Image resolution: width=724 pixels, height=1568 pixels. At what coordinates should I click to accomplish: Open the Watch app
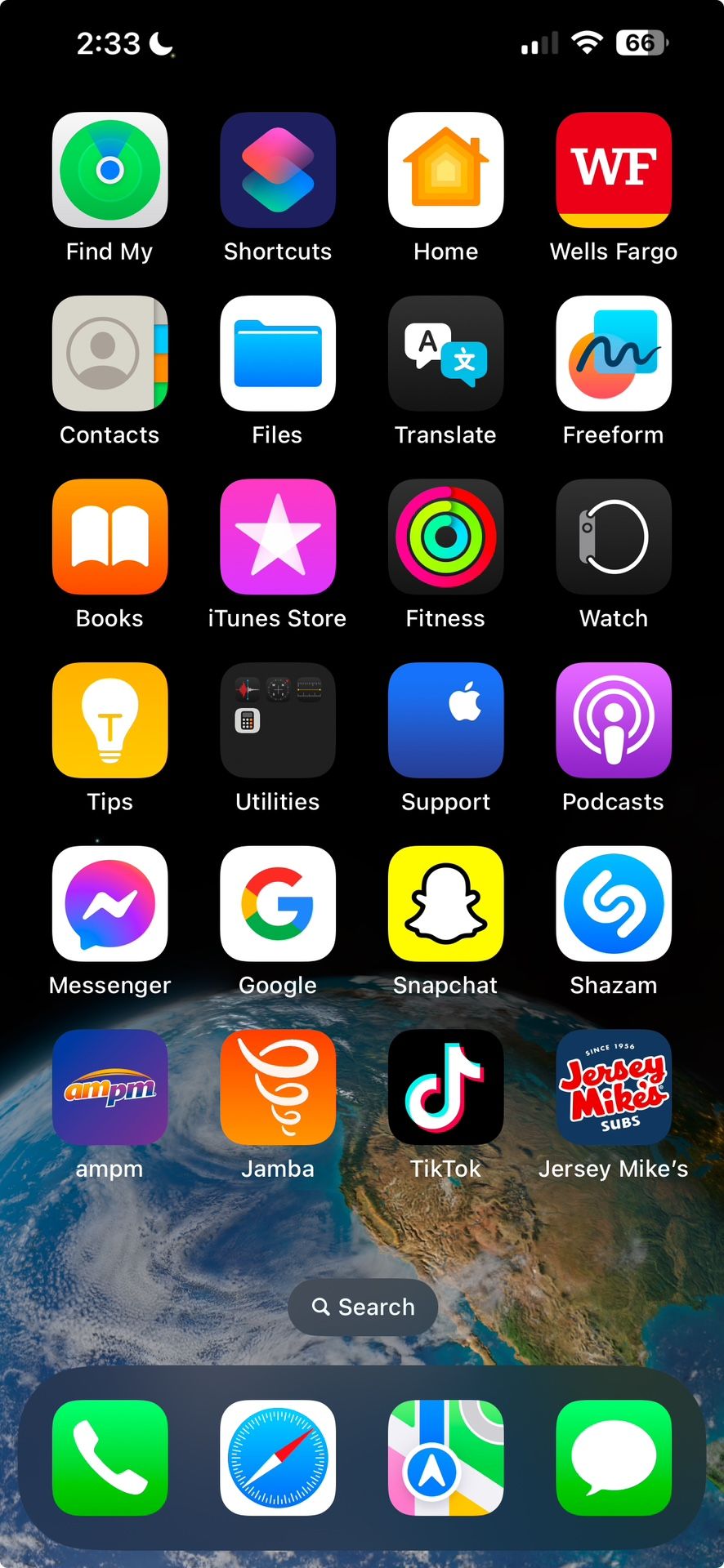(614, 536)
